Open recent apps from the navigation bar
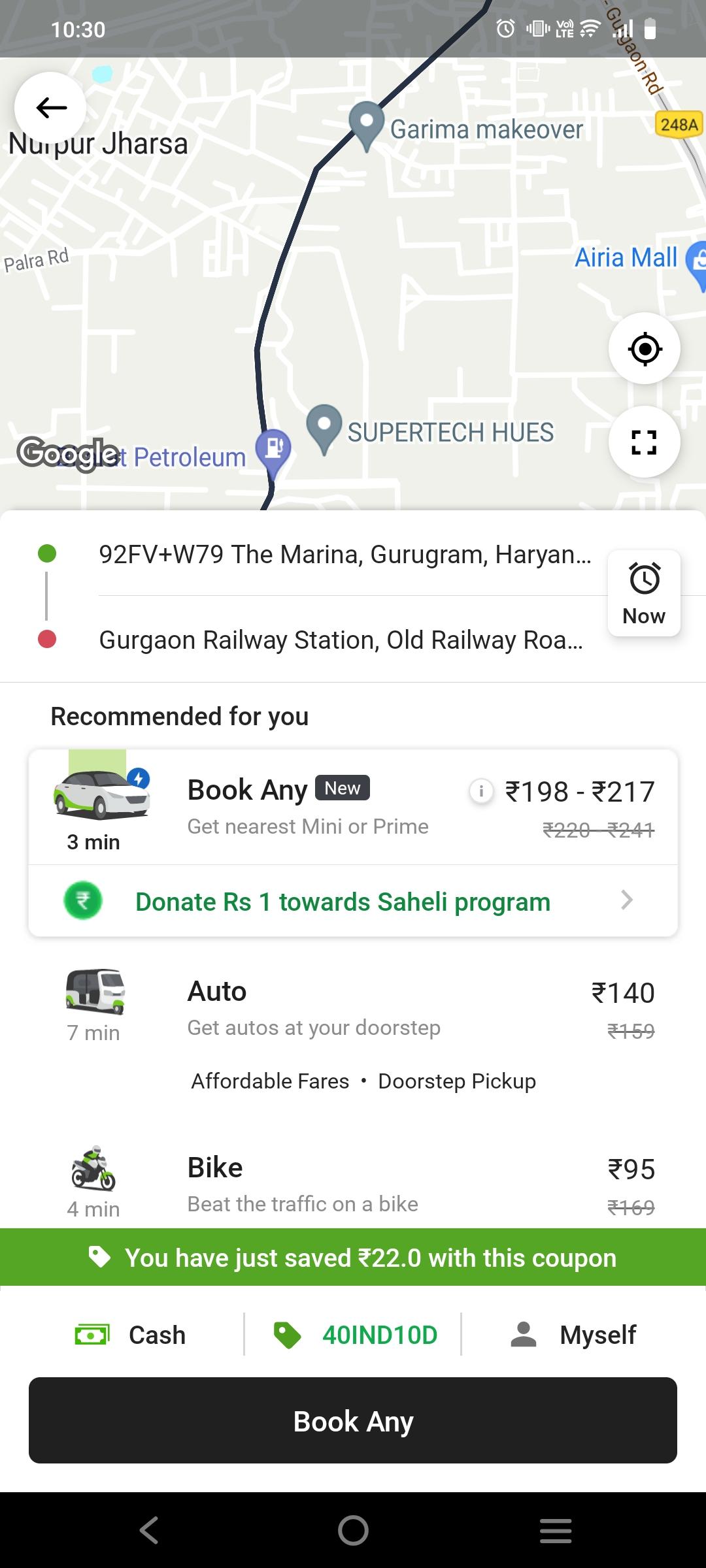 tap(556, 1530)
